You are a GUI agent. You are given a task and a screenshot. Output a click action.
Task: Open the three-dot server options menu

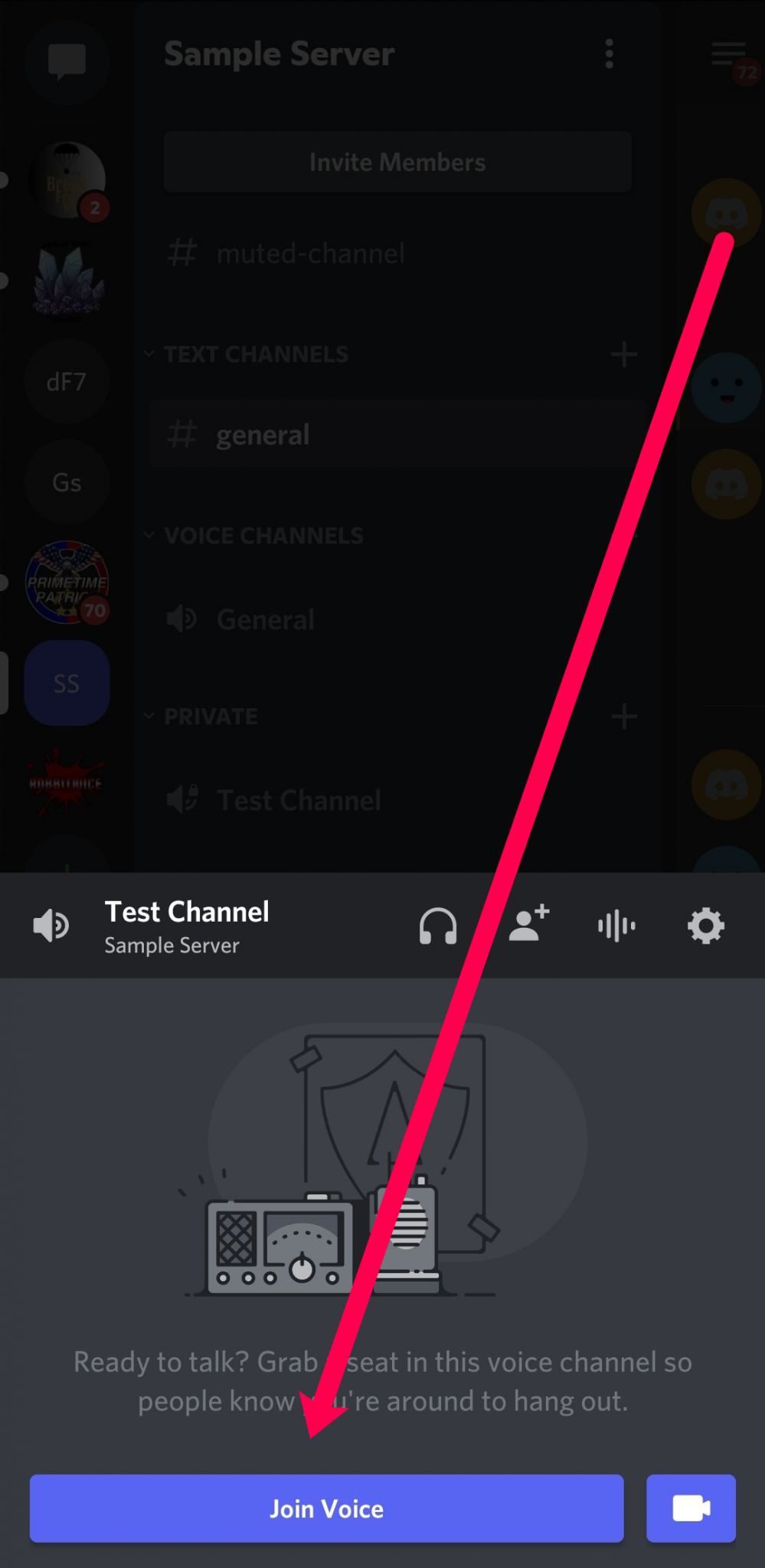(609, 54)
